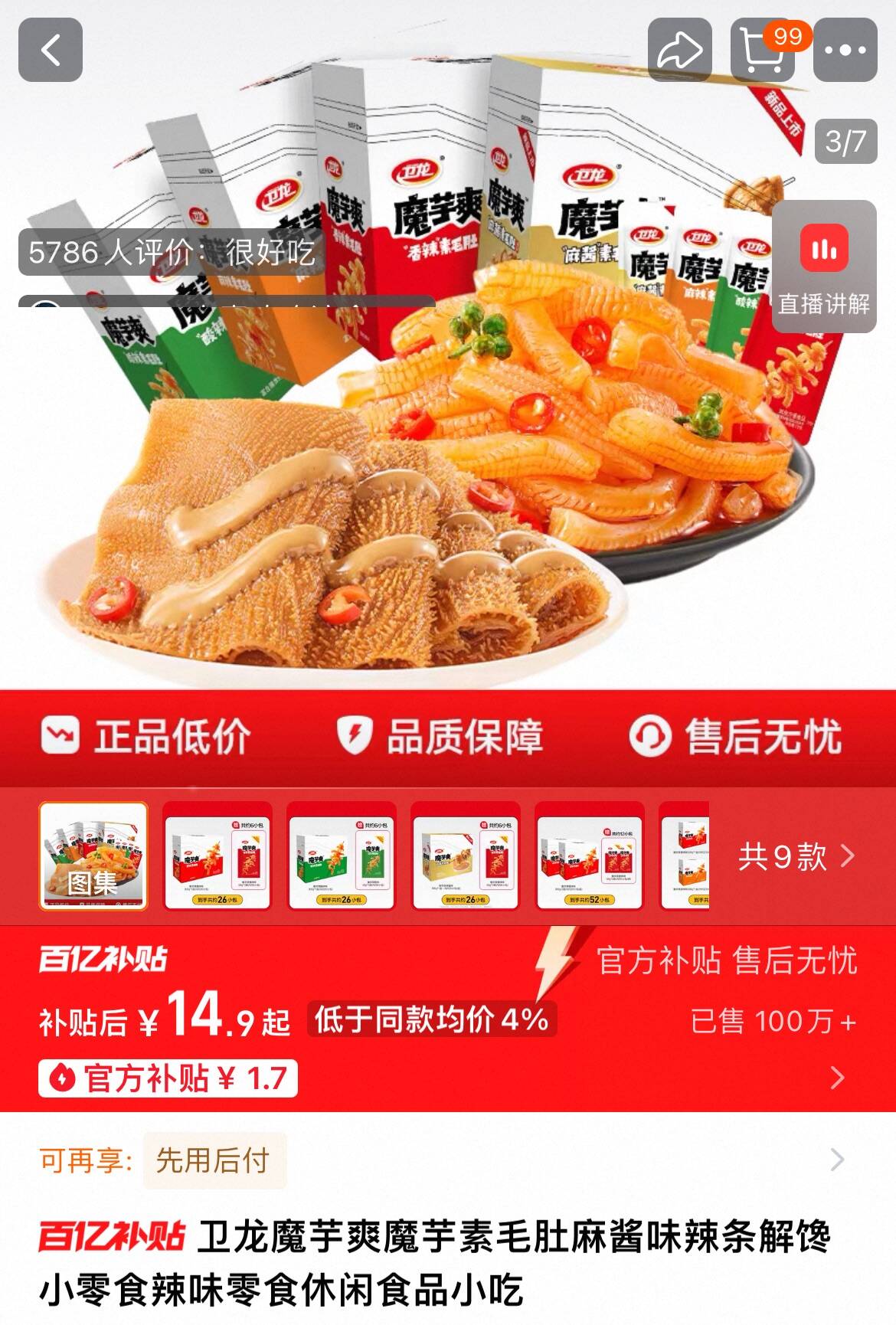Open the share icon
The image size is (896, 1325).
(681, 47)
